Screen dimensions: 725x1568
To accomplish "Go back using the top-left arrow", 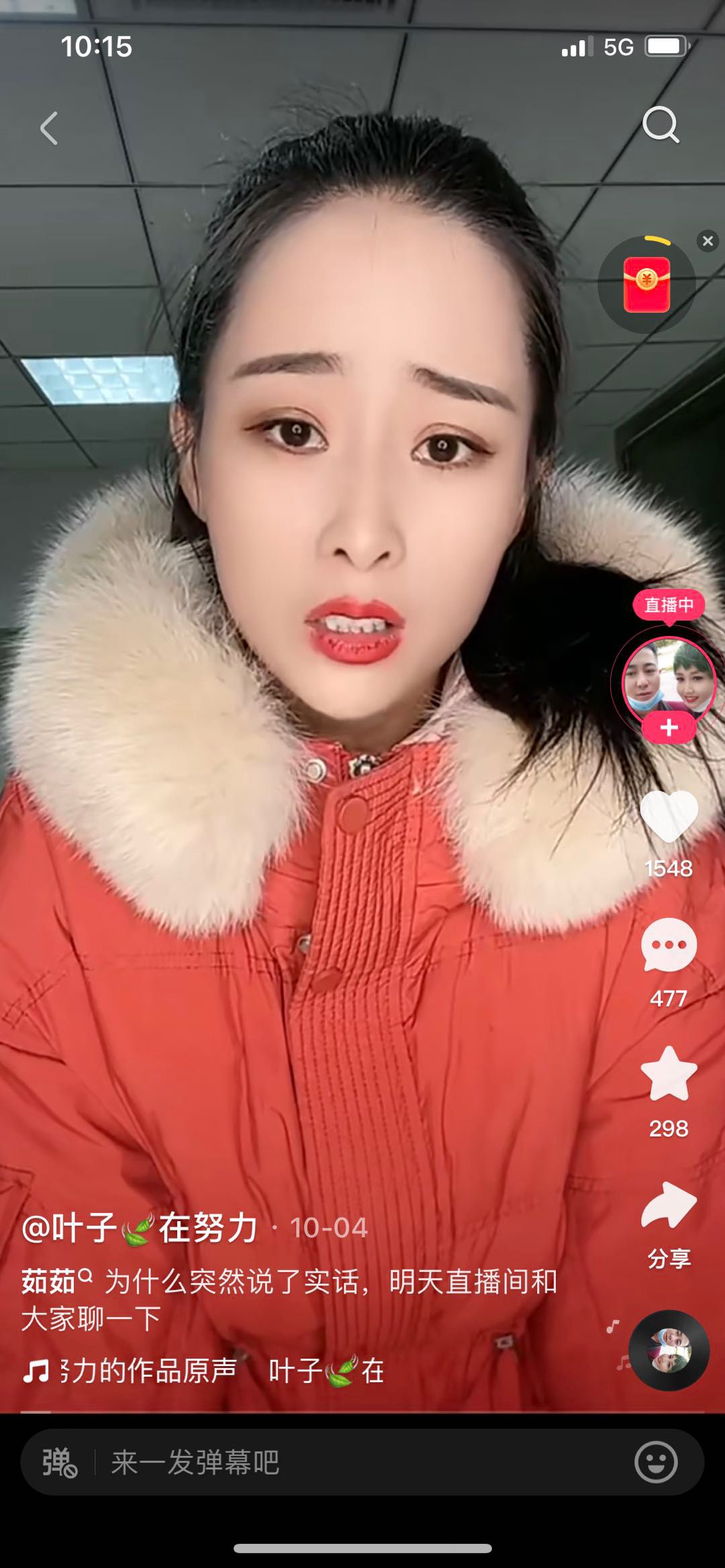I will (49, 127).
